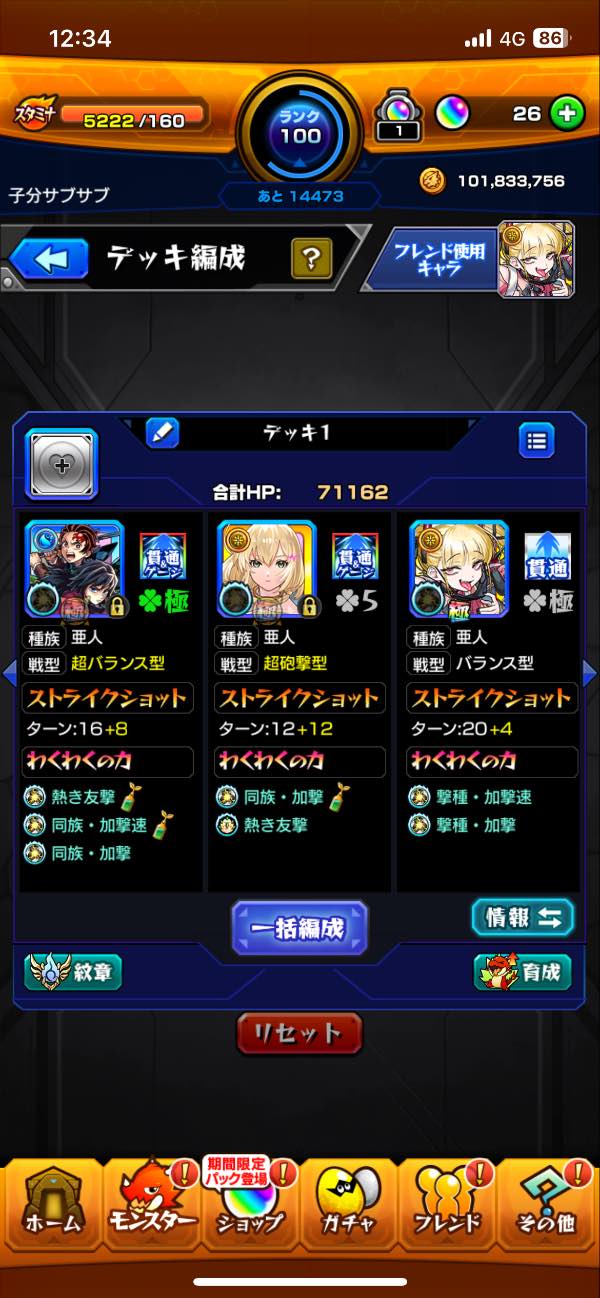Tap the heart-plus item slot

(x=61, y=464)
